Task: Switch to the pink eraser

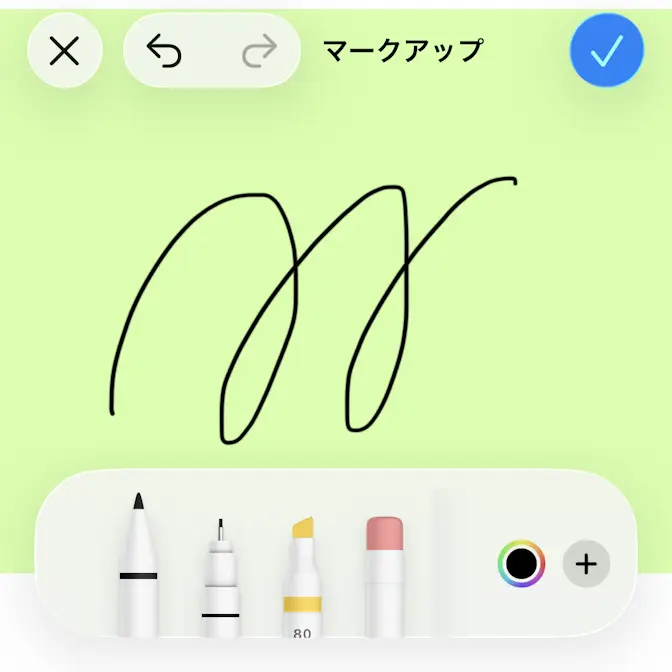Action: coord(384,575)
